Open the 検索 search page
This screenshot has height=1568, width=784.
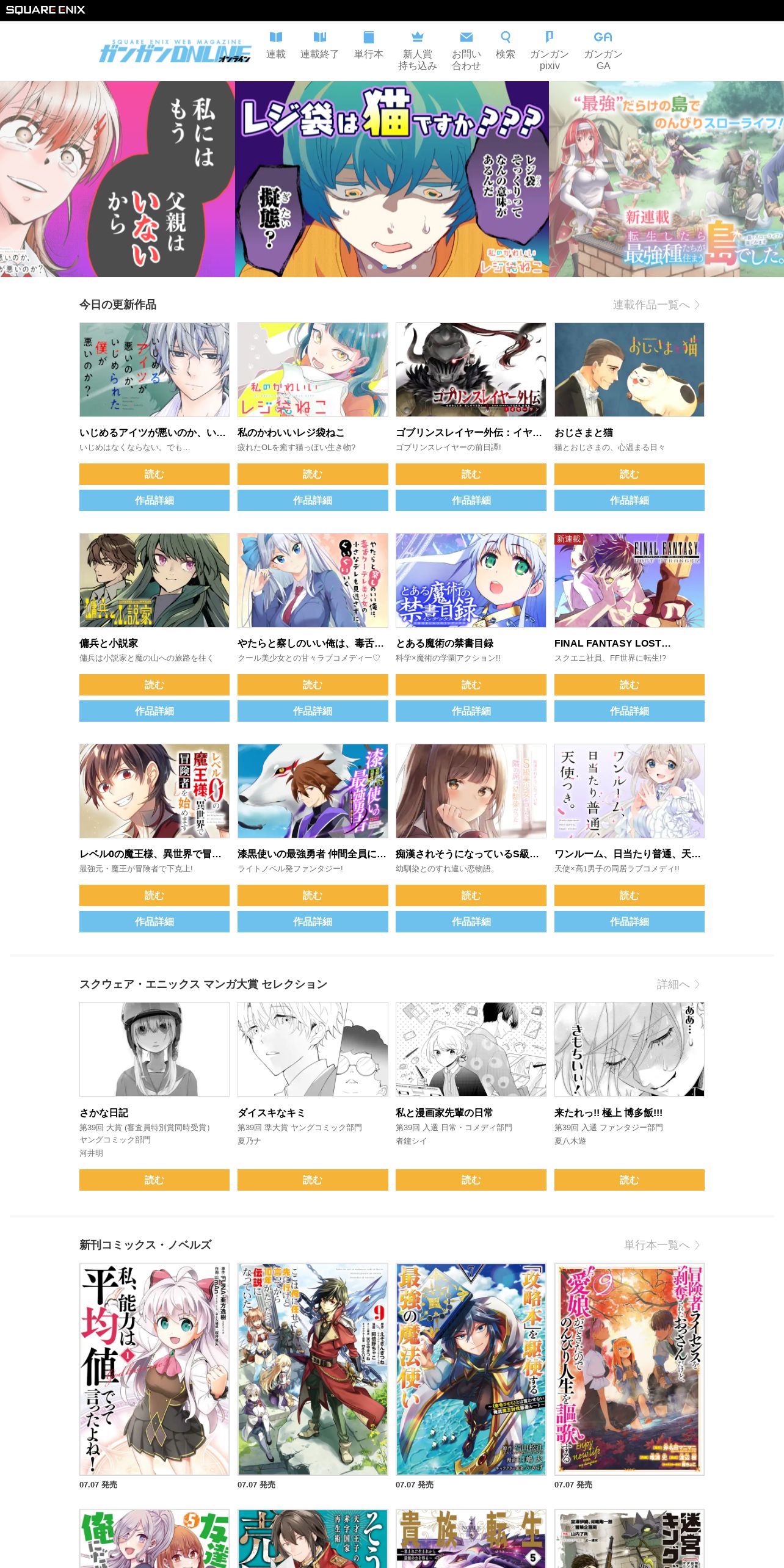click(505, 46)
